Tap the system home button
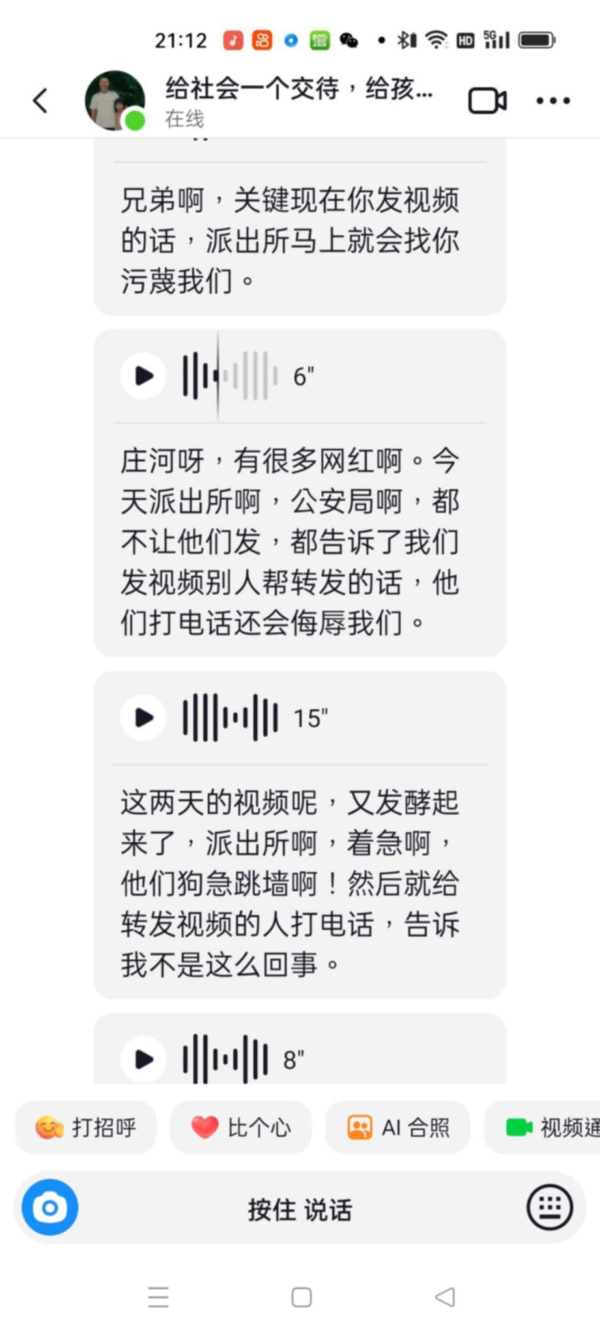Image resolution: width=600 pixels, height=1334 pixels. tap(301, 1297)
